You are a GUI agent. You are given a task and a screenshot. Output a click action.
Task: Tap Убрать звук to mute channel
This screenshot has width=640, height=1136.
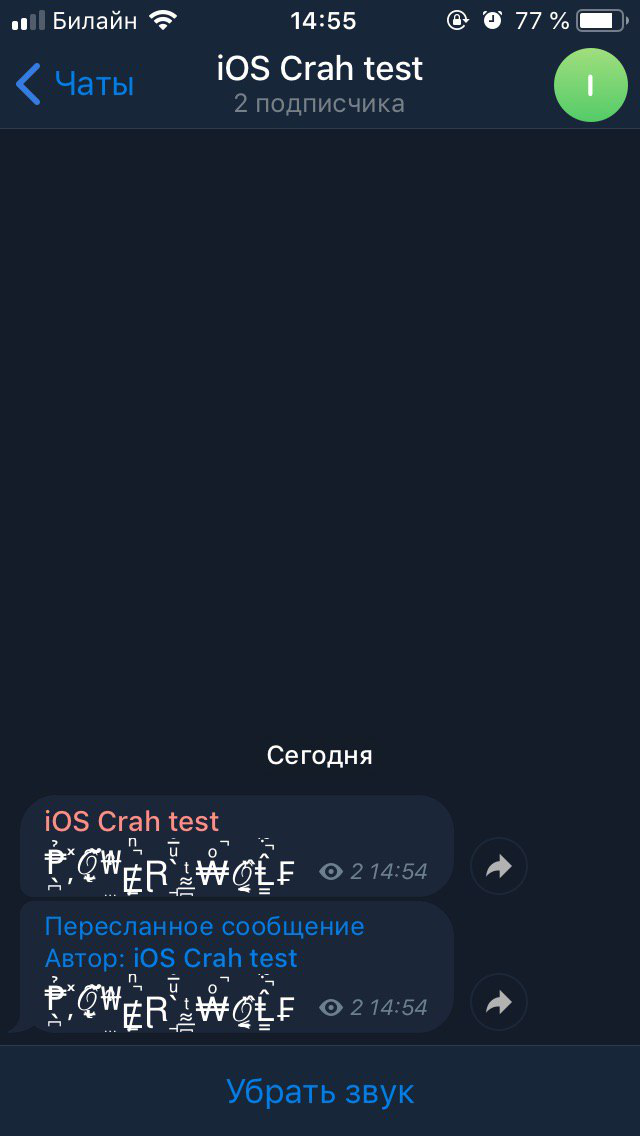[320, 1091]
